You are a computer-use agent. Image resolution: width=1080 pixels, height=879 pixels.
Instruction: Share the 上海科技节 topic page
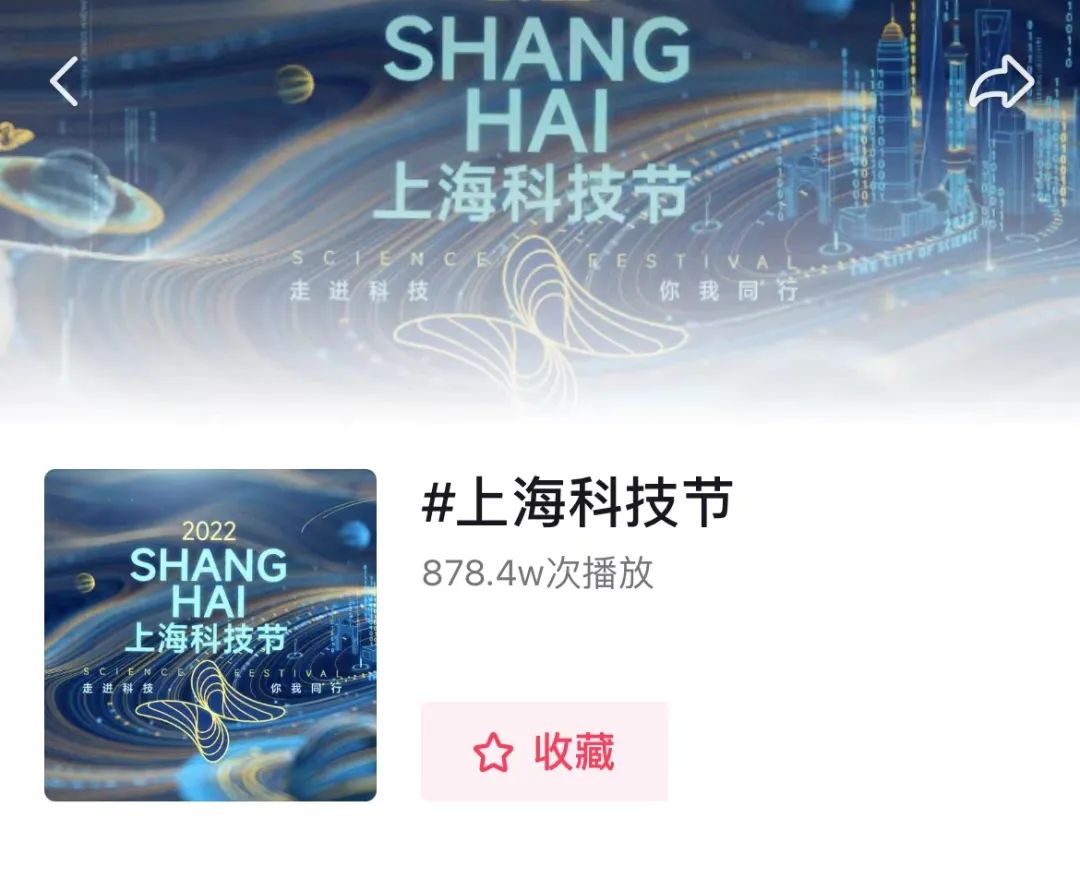tap(1001, 84)
